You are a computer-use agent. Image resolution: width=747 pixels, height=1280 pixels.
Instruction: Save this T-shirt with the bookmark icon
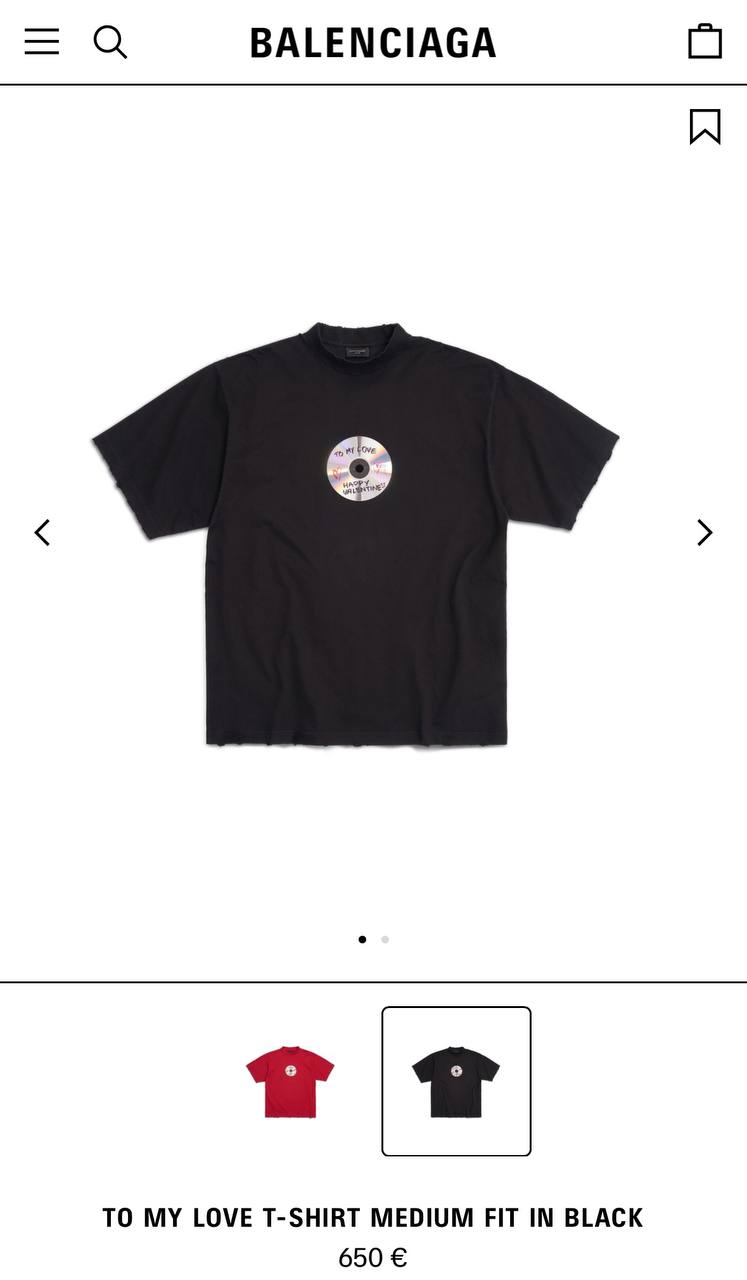click(x=705, y=126)
